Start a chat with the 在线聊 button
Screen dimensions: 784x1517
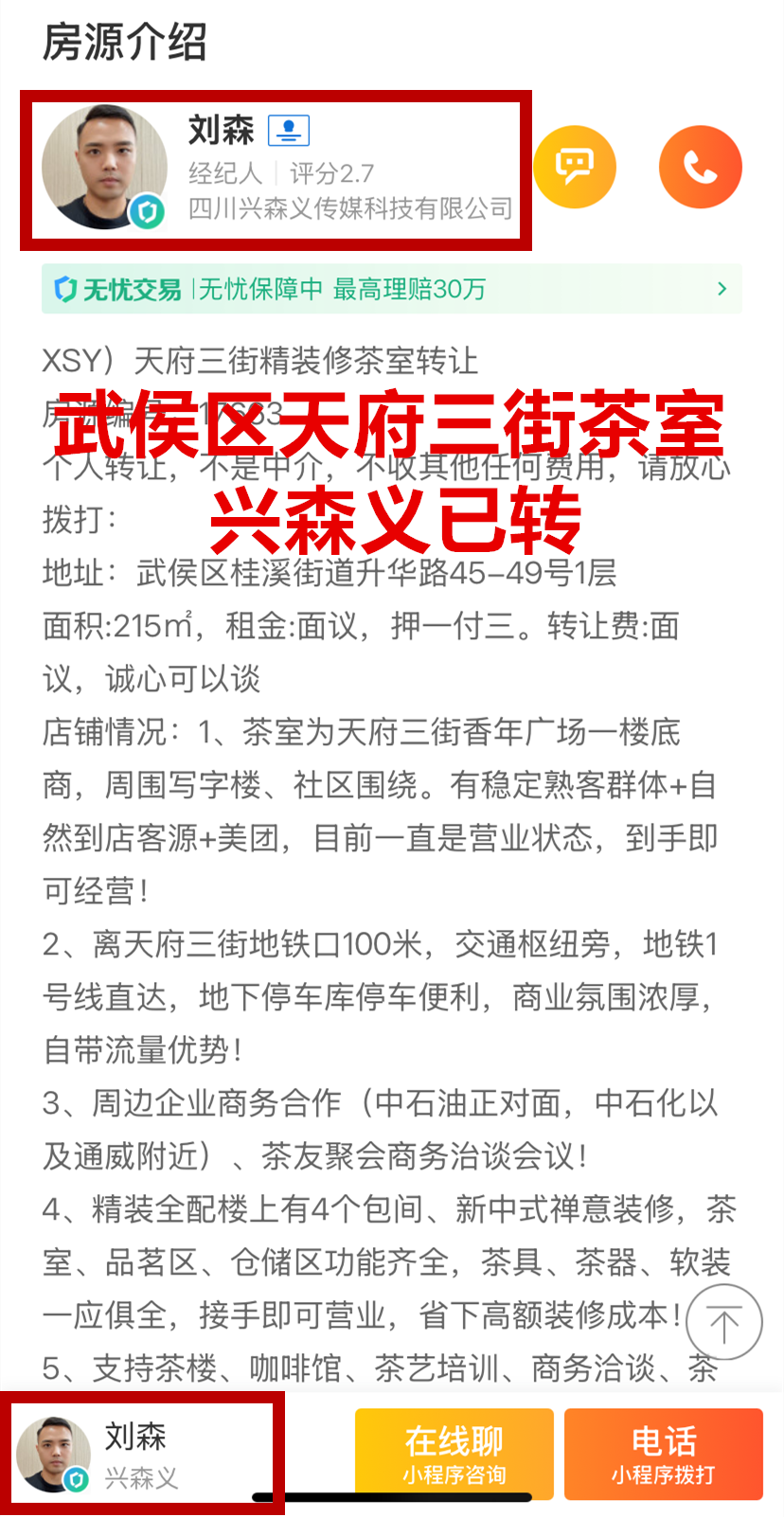click(x=454, y=1455)
